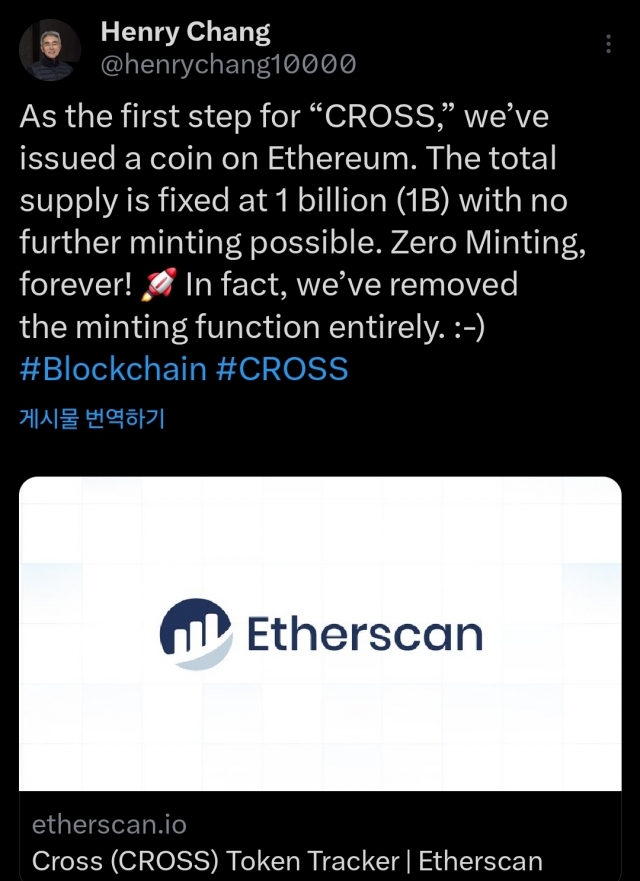Open Henry Chang's profile picture
This screenshot has height=881, width=640.
click(50, 50)
